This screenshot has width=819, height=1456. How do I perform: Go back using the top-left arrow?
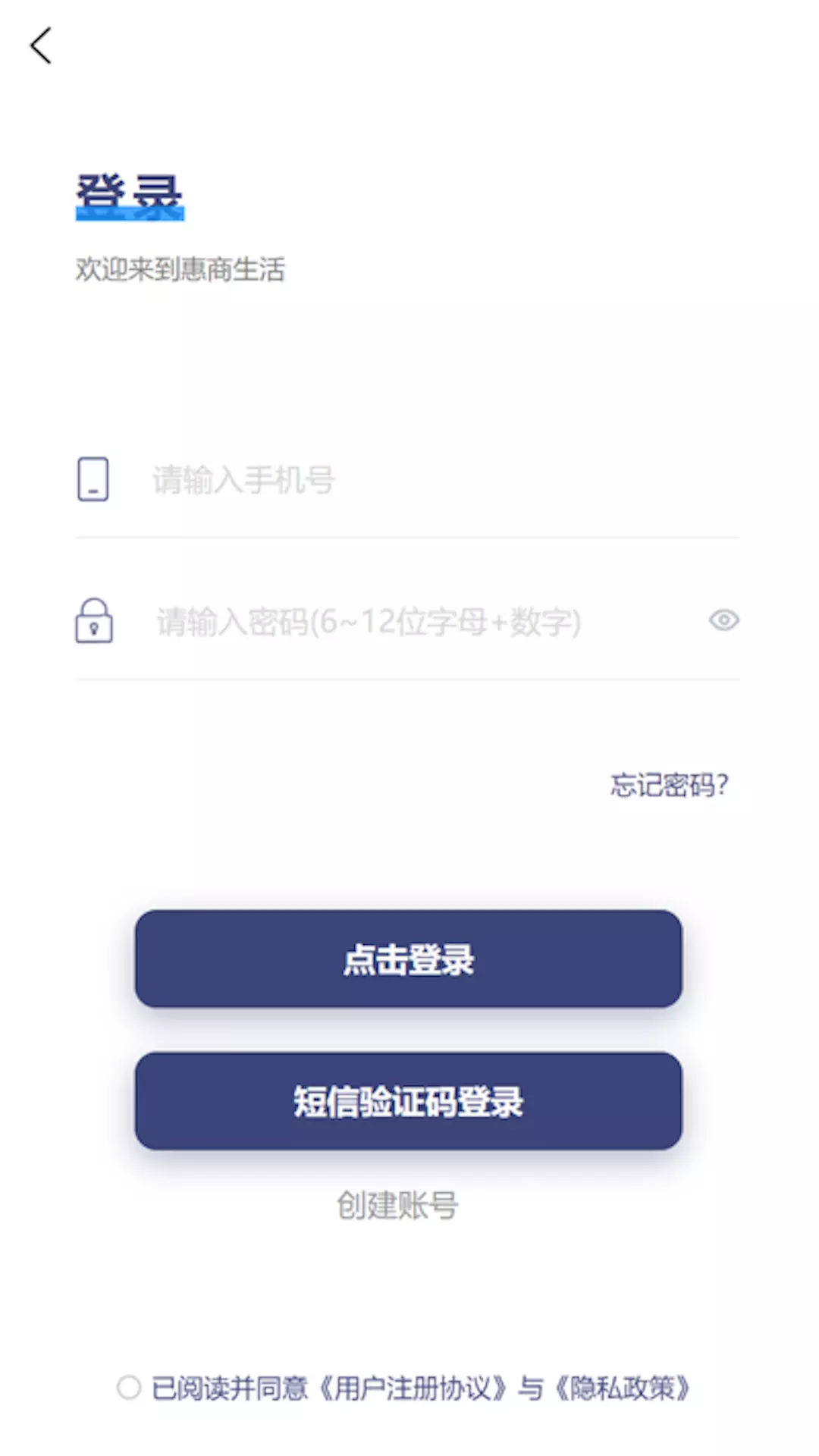click(41, 45)
